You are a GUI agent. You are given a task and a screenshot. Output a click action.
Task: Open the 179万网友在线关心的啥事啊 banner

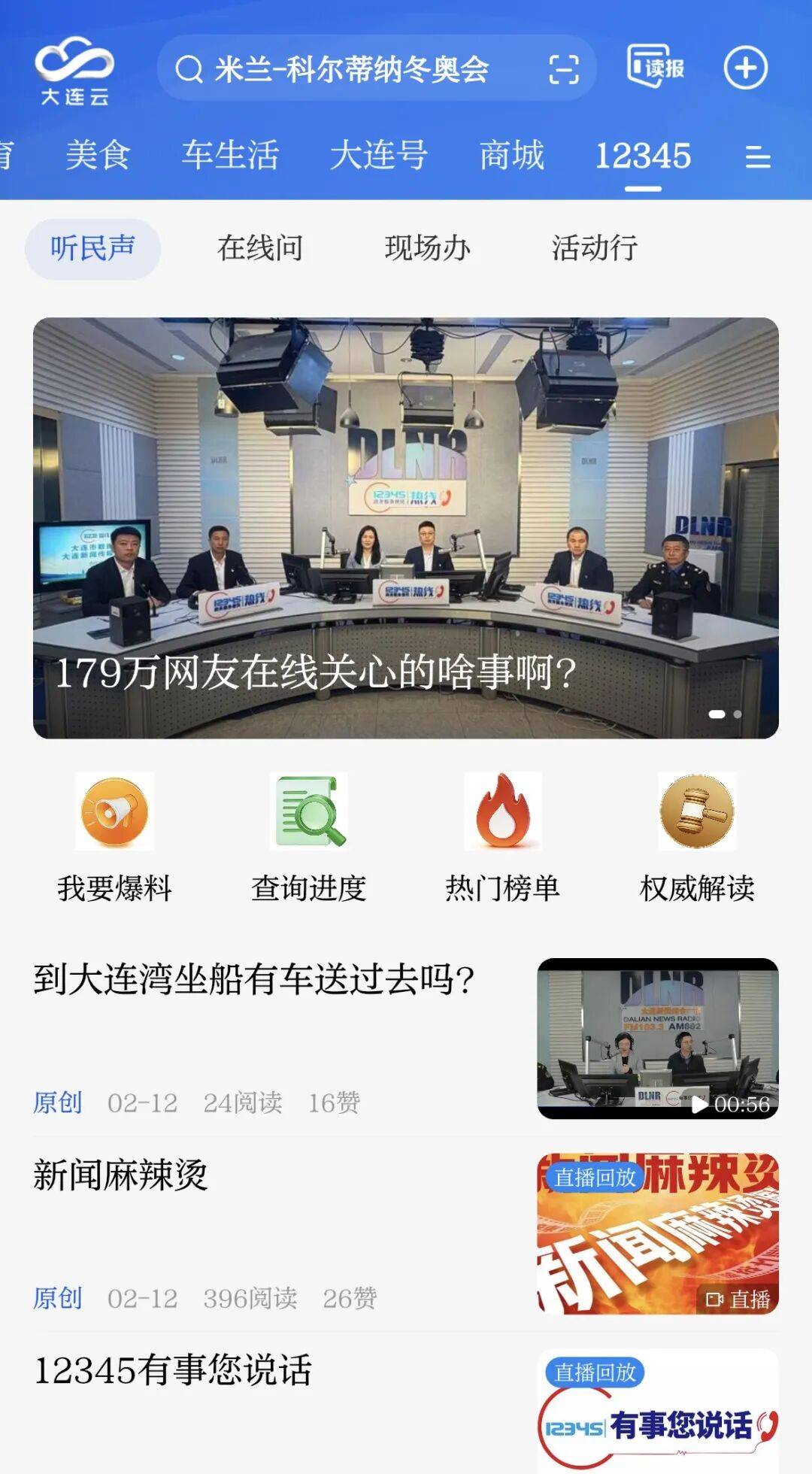tap(406, 528)
